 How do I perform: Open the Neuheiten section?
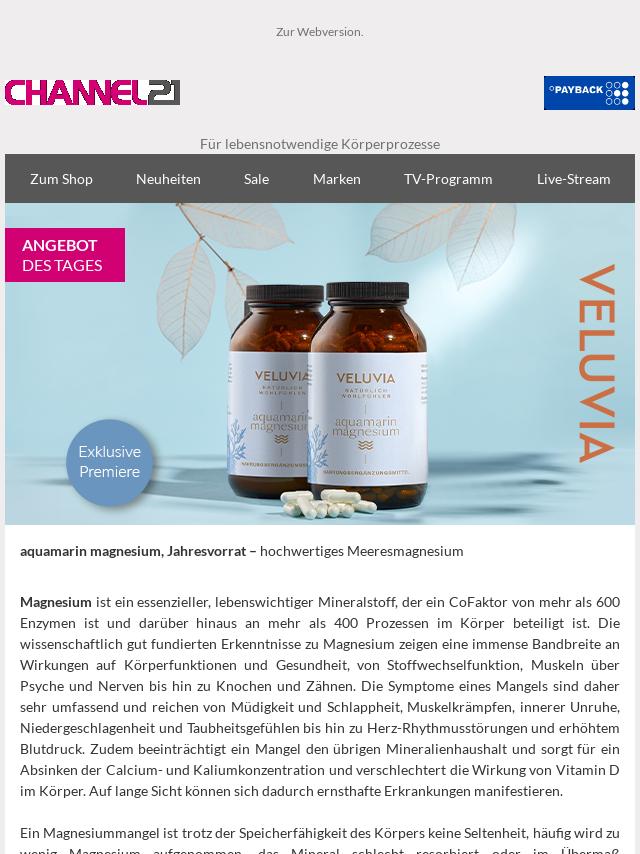coord(168,179)
